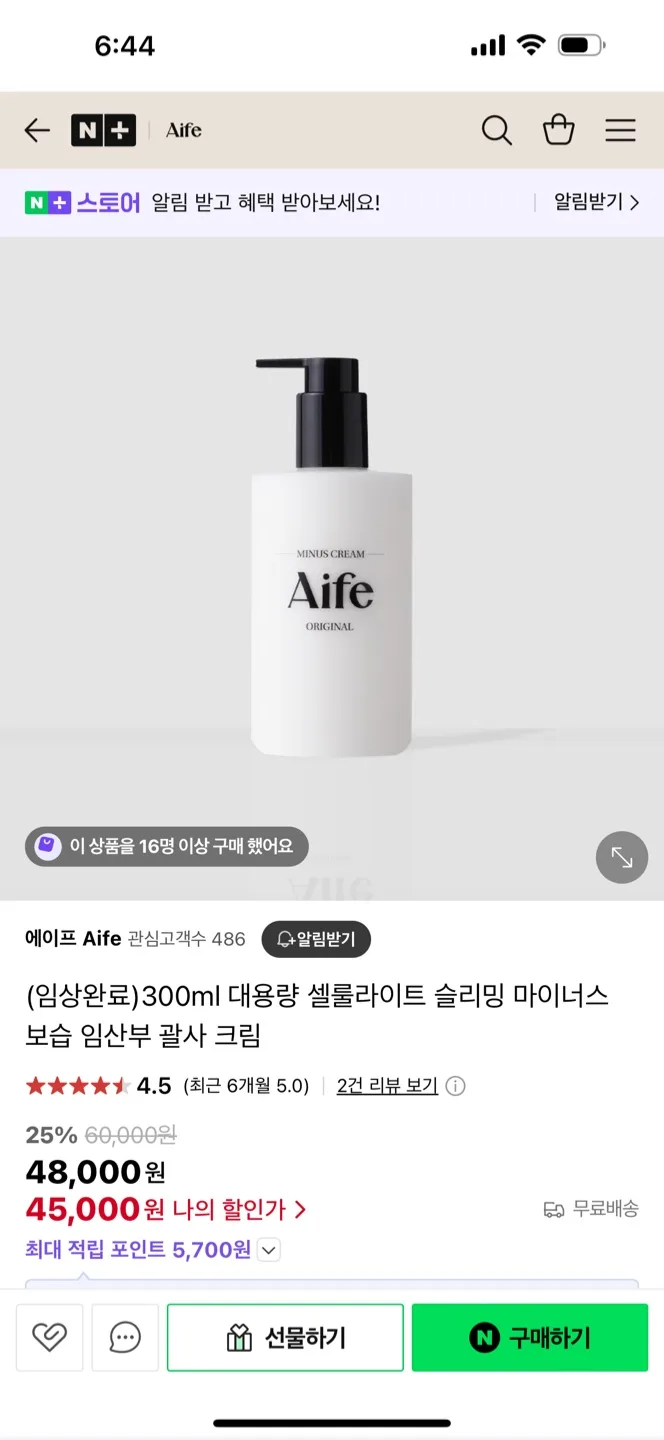
Task: Open the Aife store name in header
Action: click(x=184, y=130)
